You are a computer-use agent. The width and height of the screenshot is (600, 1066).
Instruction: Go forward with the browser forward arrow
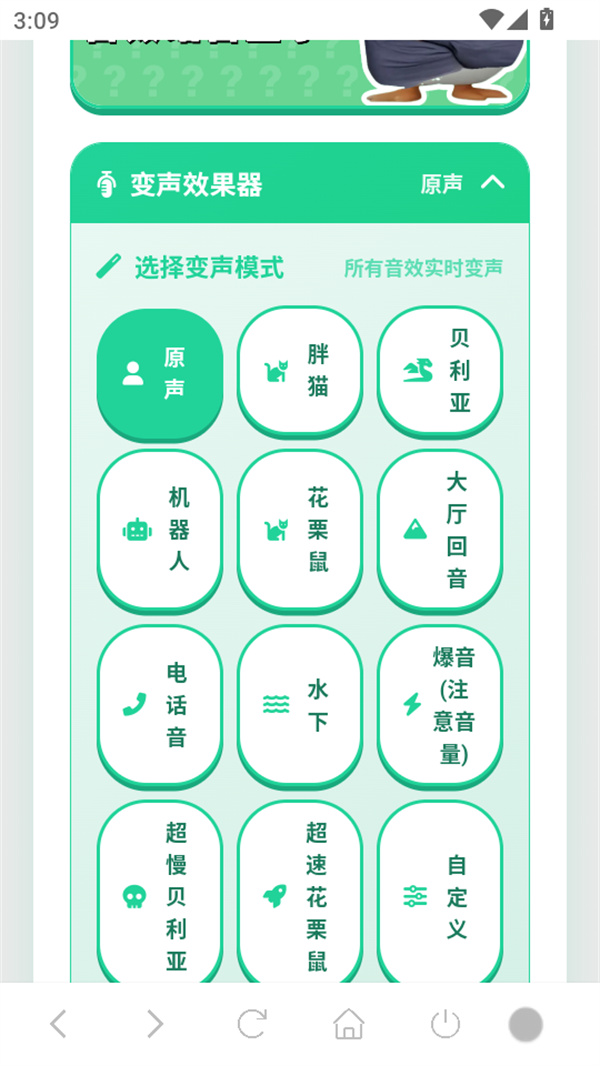pyautogui.click(x=154, y=1024)
